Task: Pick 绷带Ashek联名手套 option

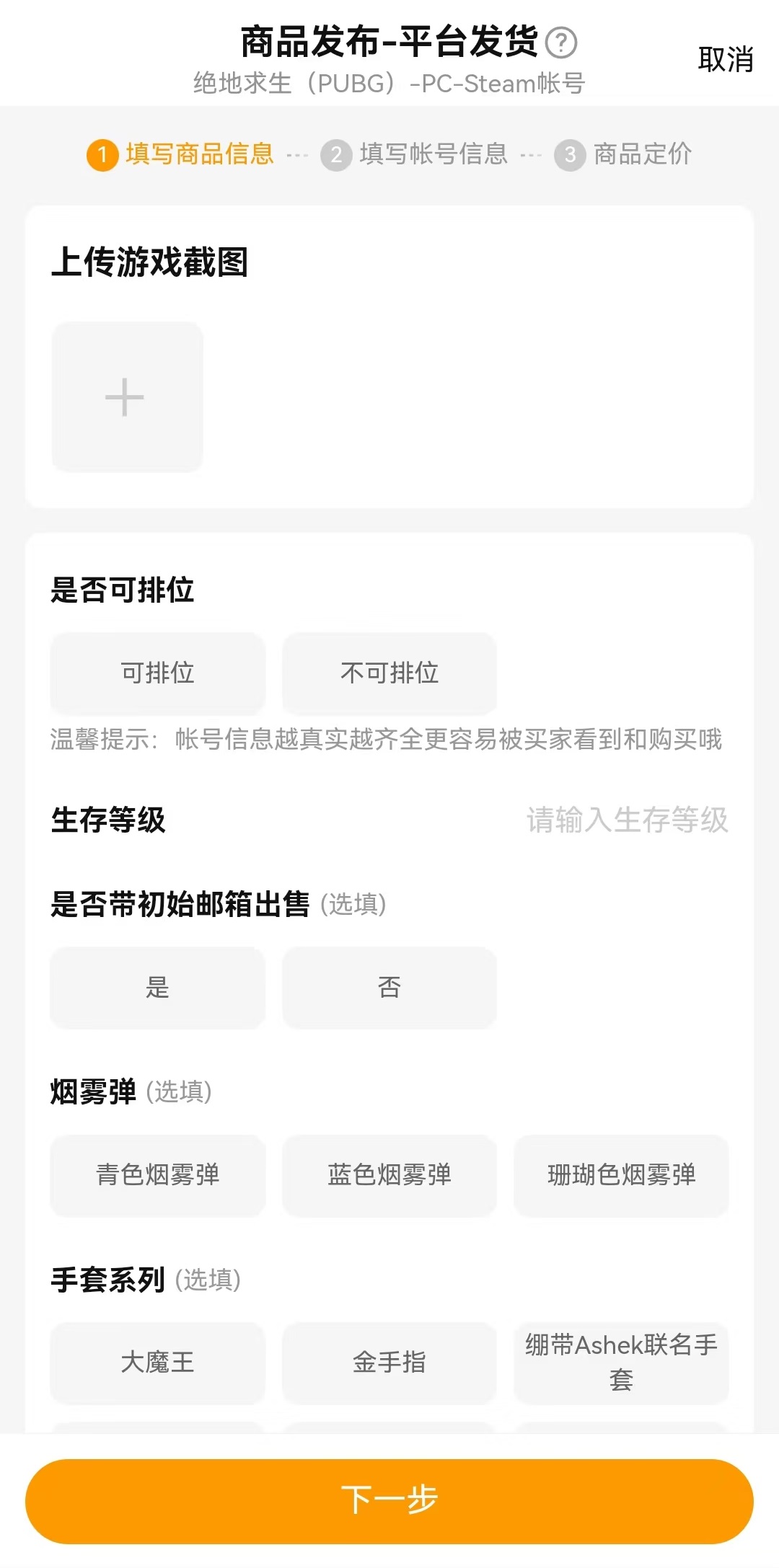Action: point(621,1363)
